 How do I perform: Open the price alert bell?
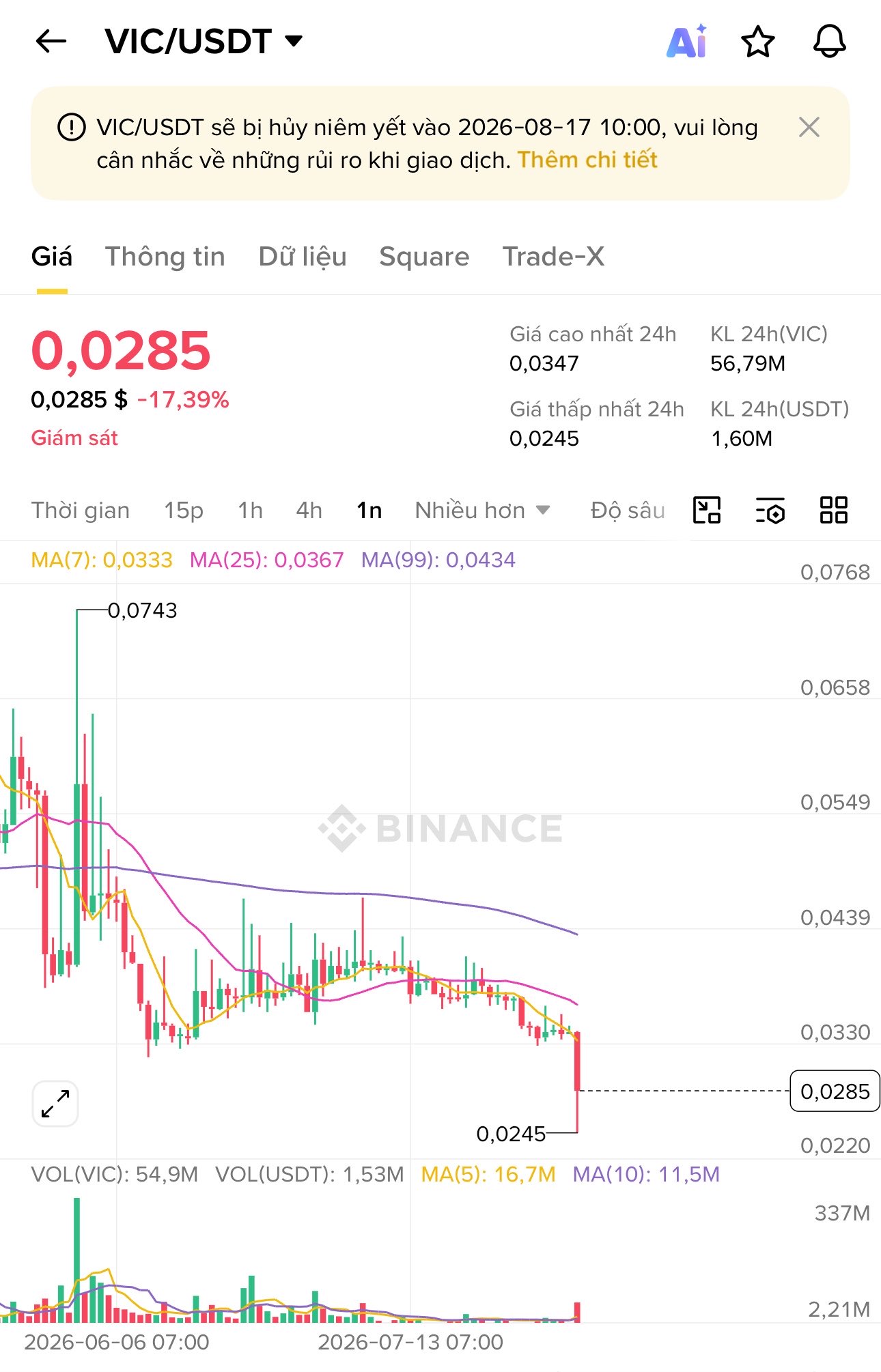click(x=829, y=42)
